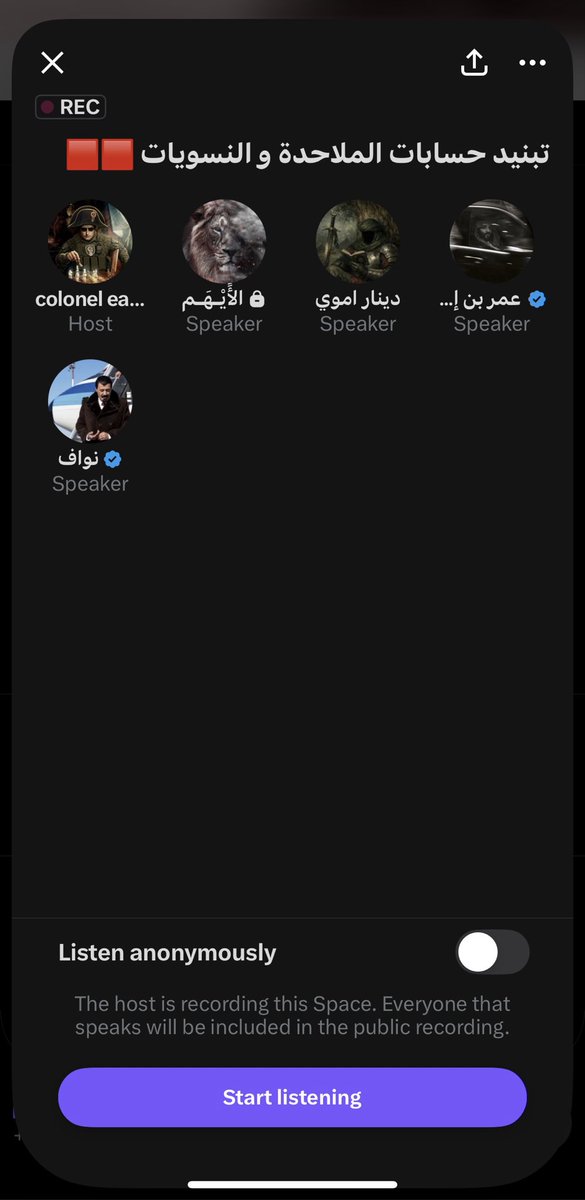Open speaker نواف profile

pos(90,401)
